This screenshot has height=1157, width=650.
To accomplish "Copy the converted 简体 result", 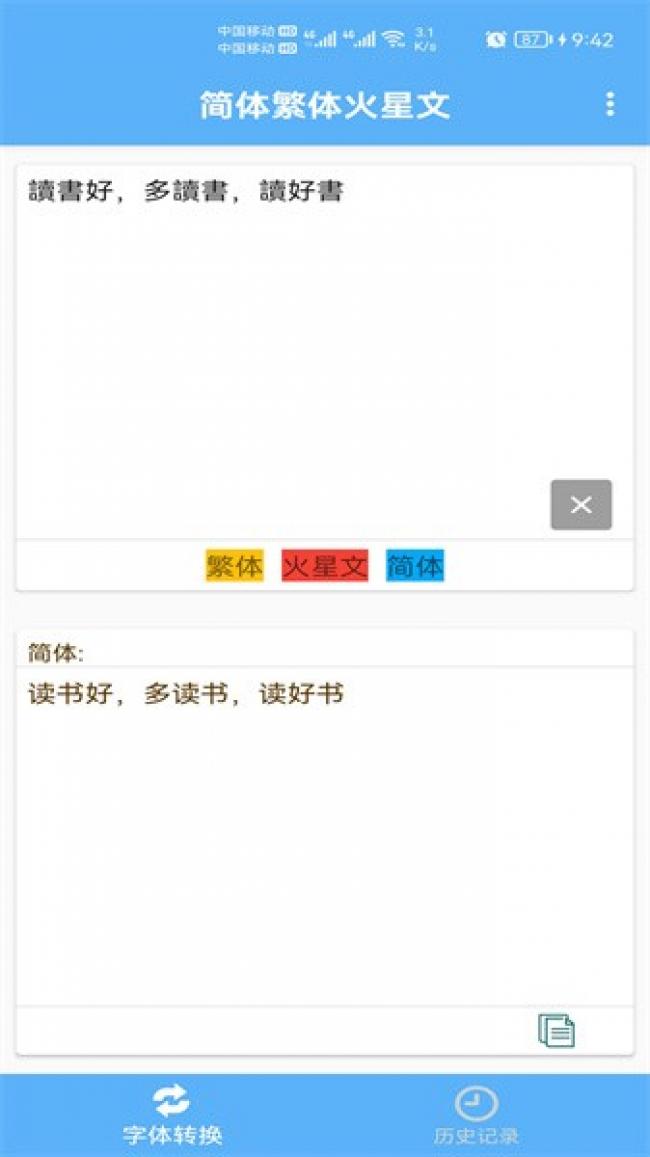I will point(556,1031).
